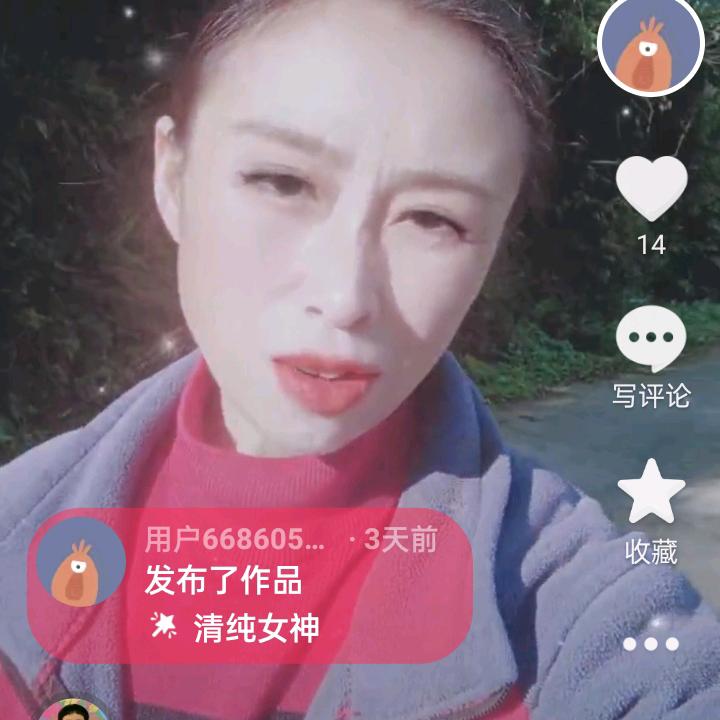720x720 pixels.
Task: Like this video with the heart
Action: [651, 189]
